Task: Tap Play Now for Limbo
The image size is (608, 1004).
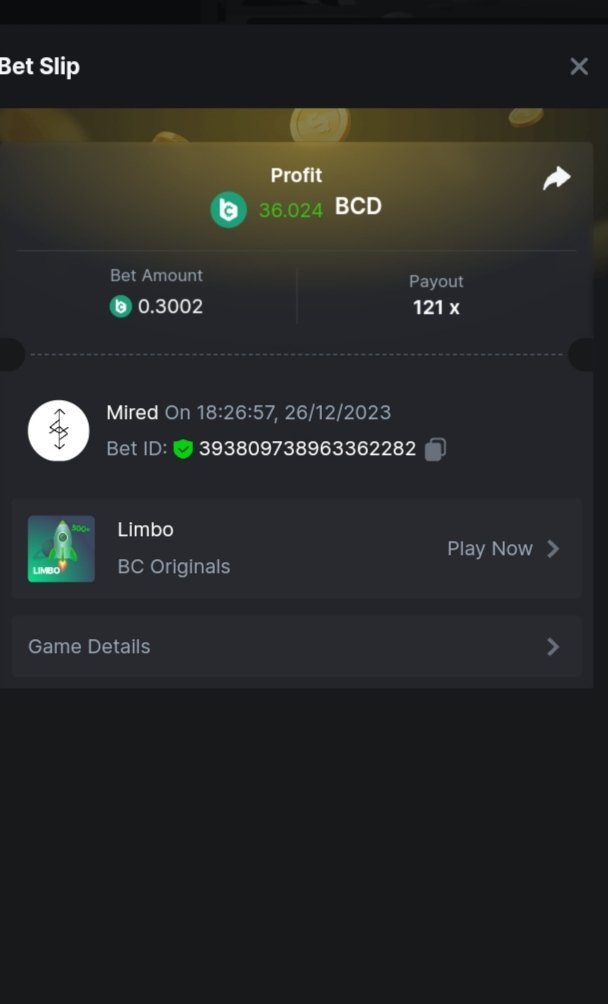Action: point(502,548)
